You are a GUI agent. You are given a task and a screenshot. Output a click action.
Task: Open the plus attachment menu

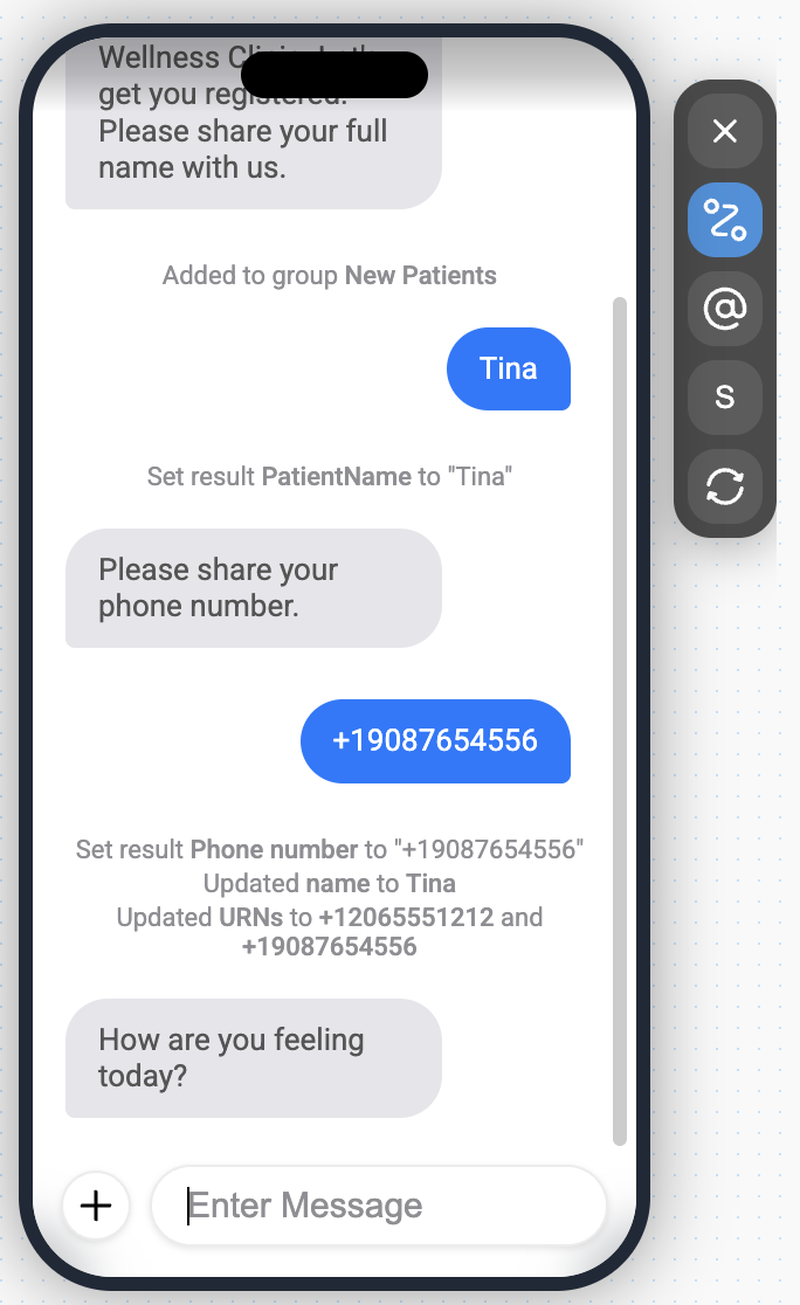96,1206
